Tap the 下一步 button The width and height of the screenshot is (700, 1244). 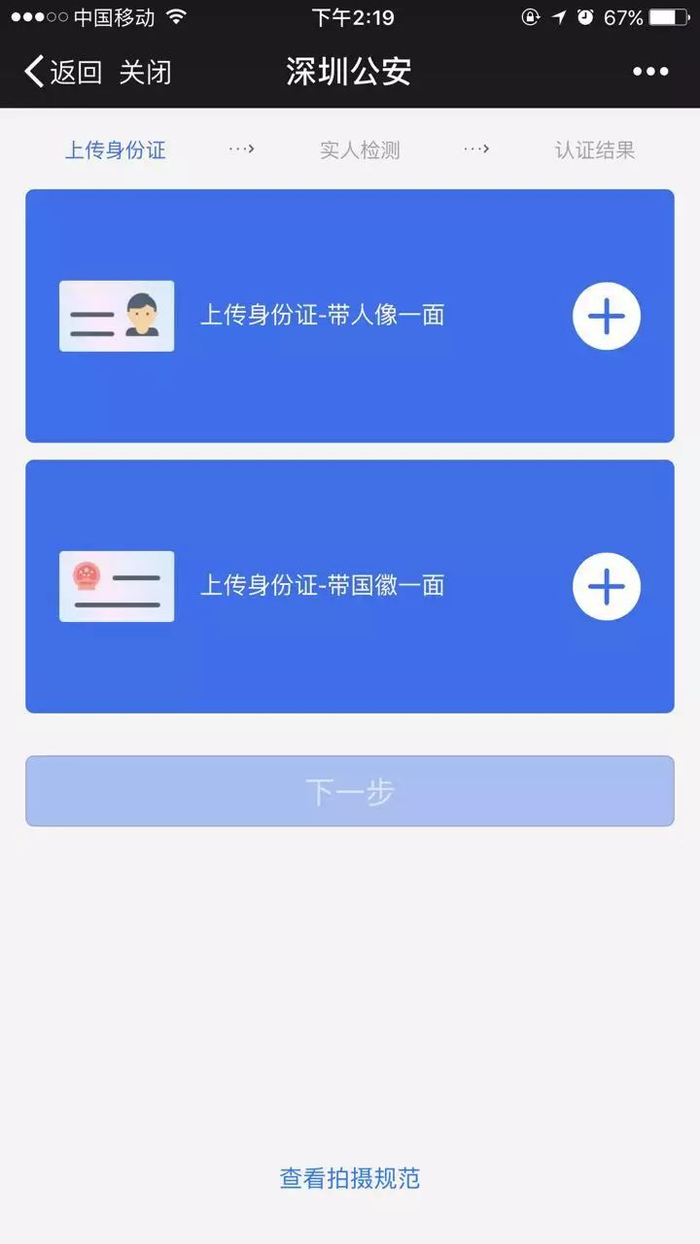350,791
